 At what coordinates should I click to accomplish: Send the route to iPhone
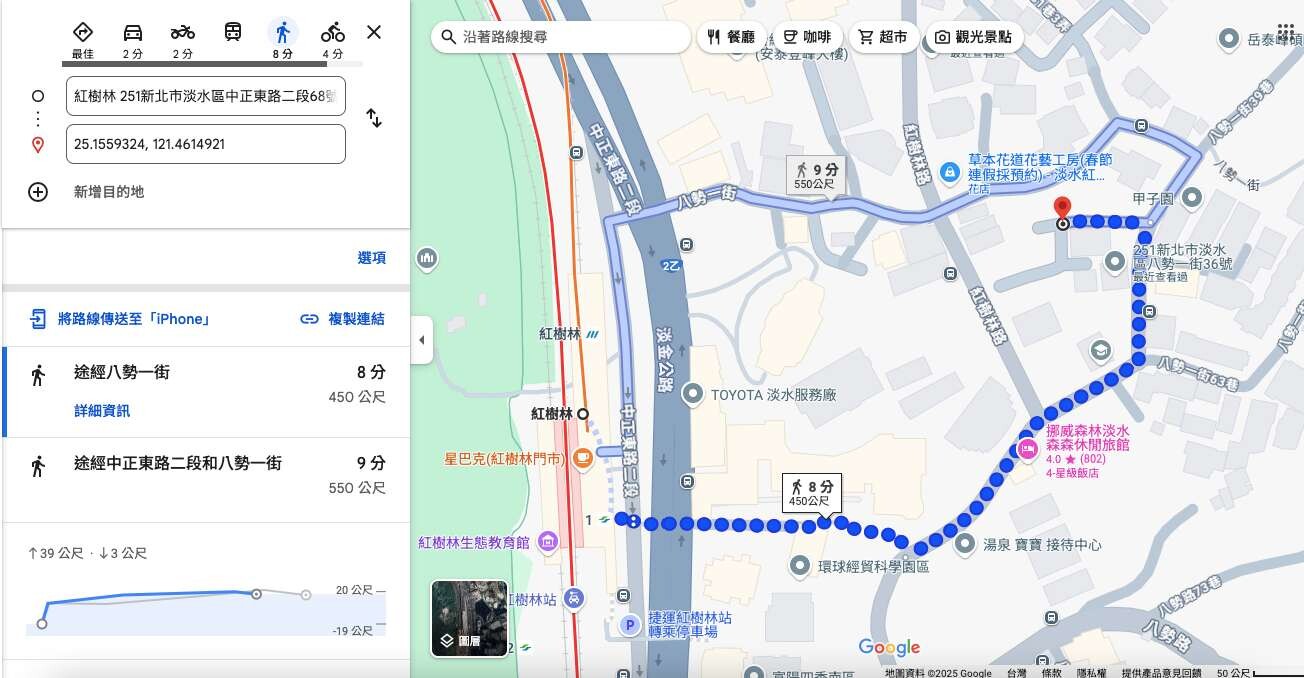120,319
